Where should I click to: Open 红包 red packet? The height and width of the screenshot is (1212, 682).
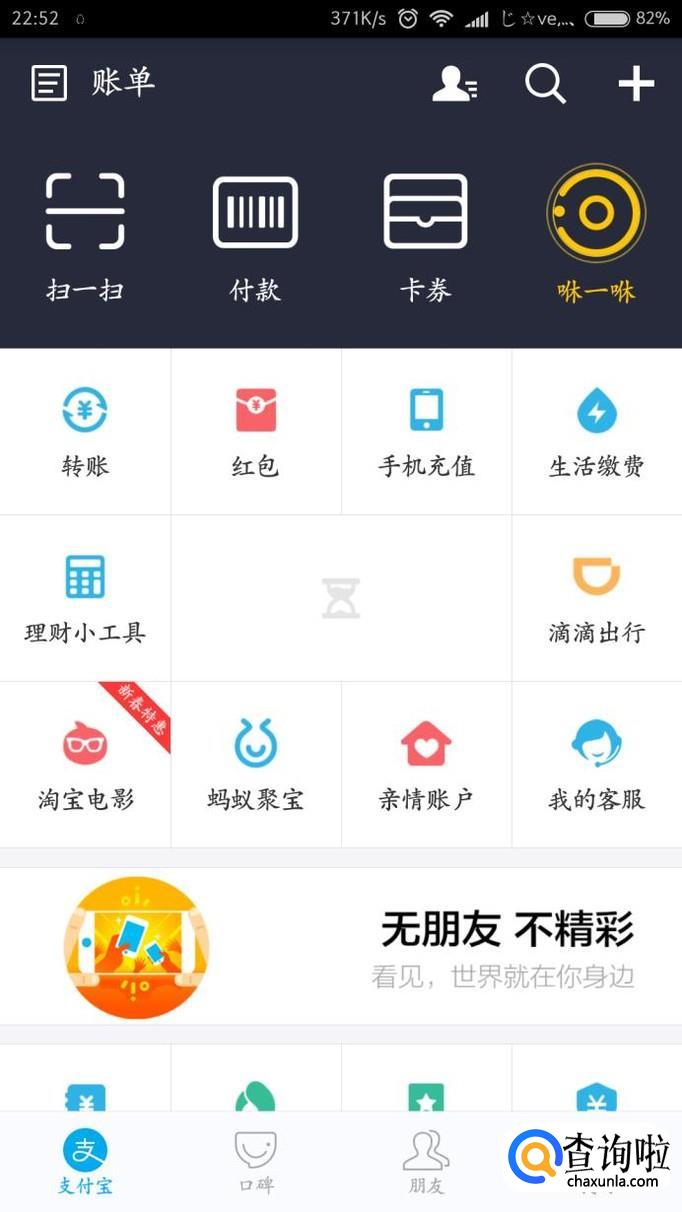[x=255, y=432]
